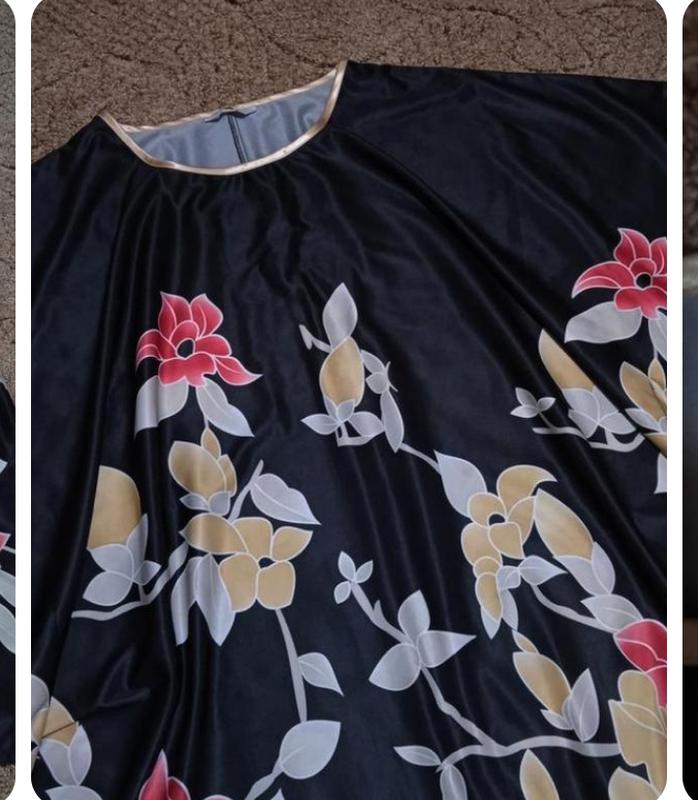Tap the next photo peeking on the right
Image resolution: width=698 pixels, height=800 pixels.
click(690, 400)
